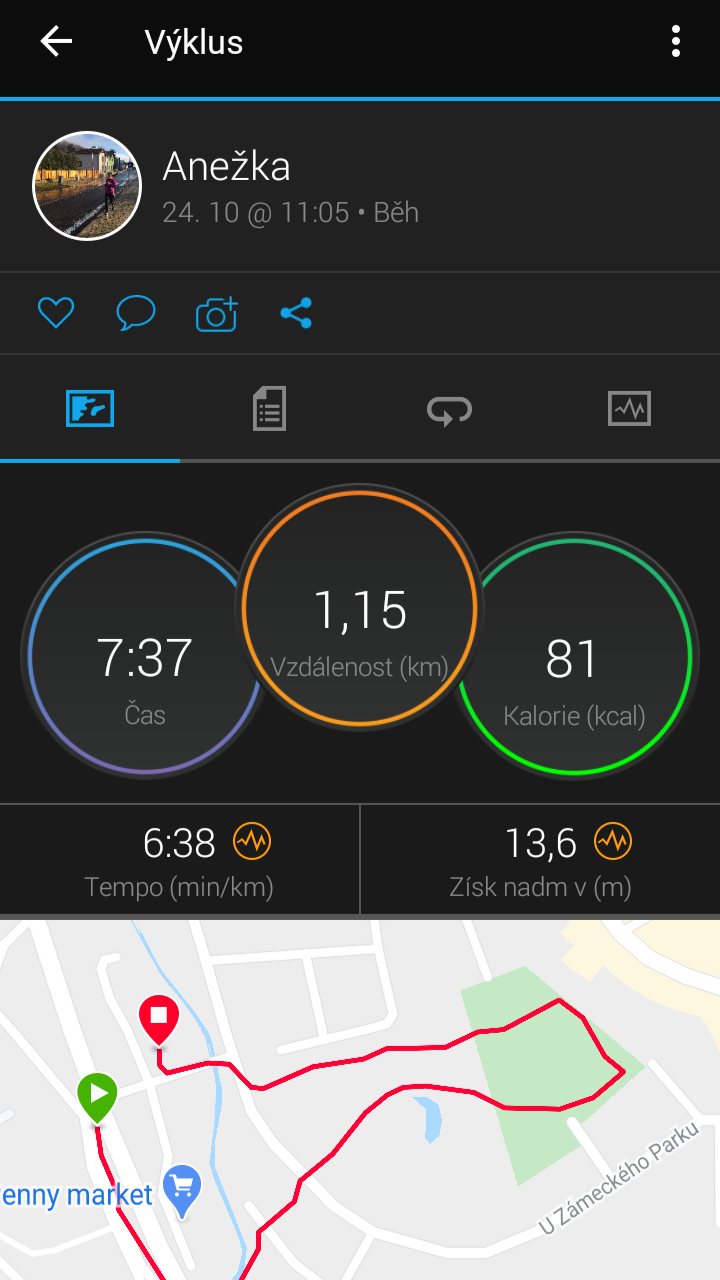
Task: Open the route map in full view
Action: point(360,1099)
